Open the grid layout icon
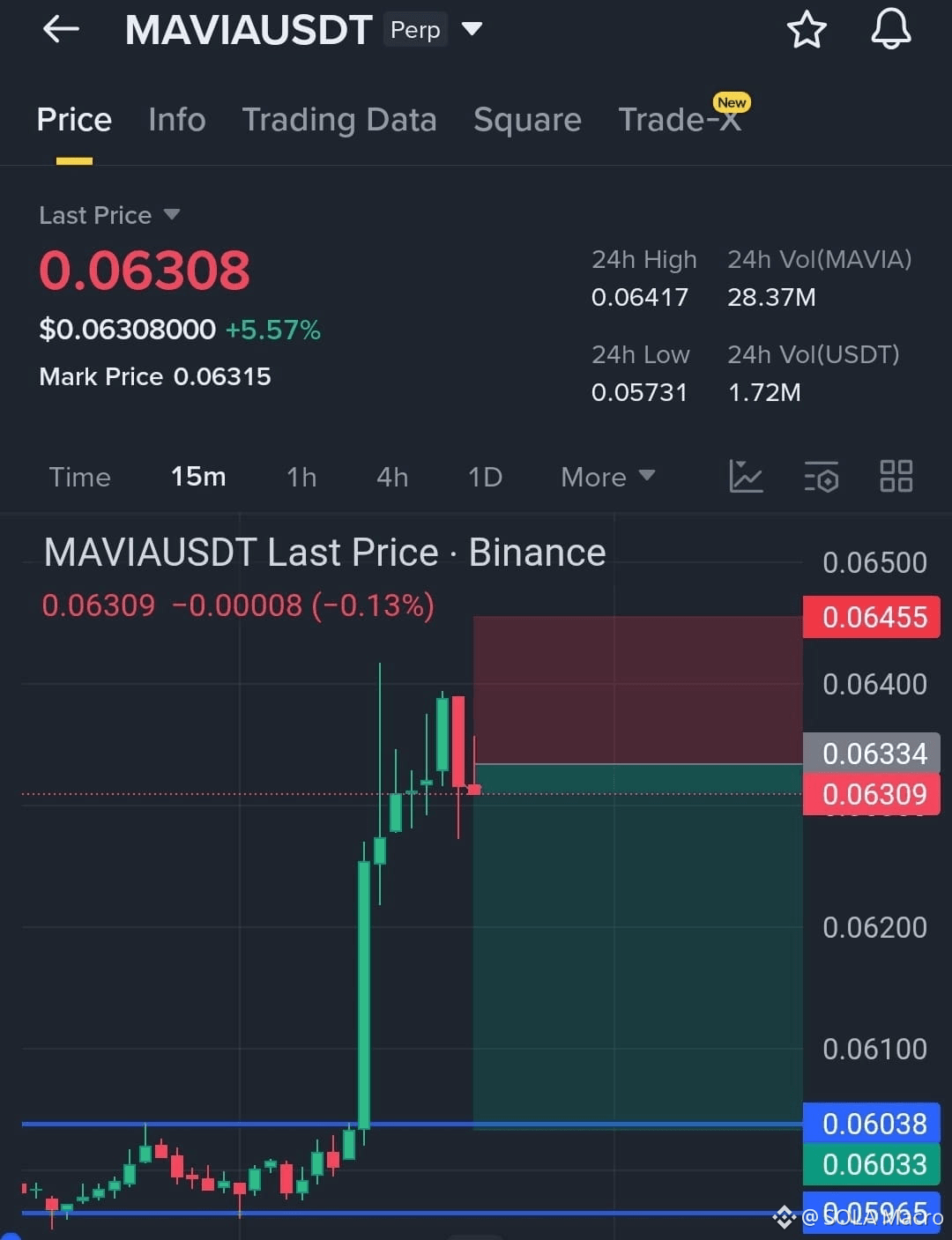The image size is (952, 1240). click(896, 477)
